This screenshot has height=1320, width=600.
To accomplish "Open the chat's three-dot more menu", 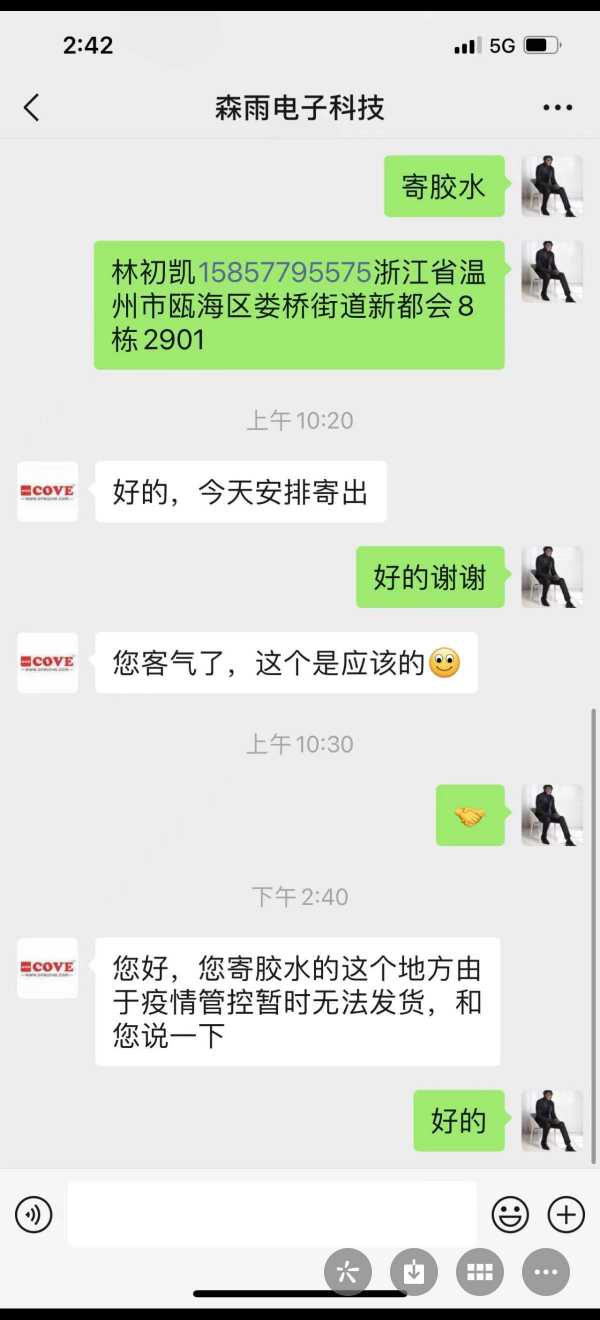I will (557, 108).
